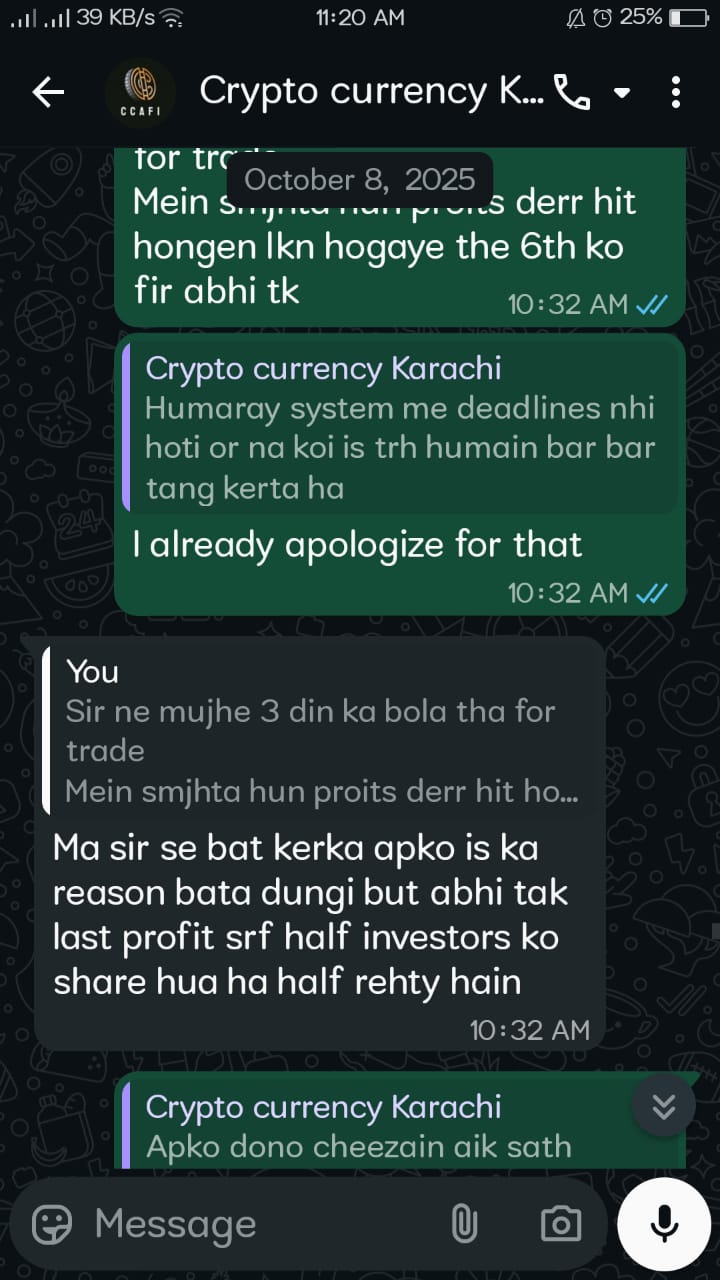Tap the voice message microphone button
720x1280 pixels.
click(x=664, y=1222)
